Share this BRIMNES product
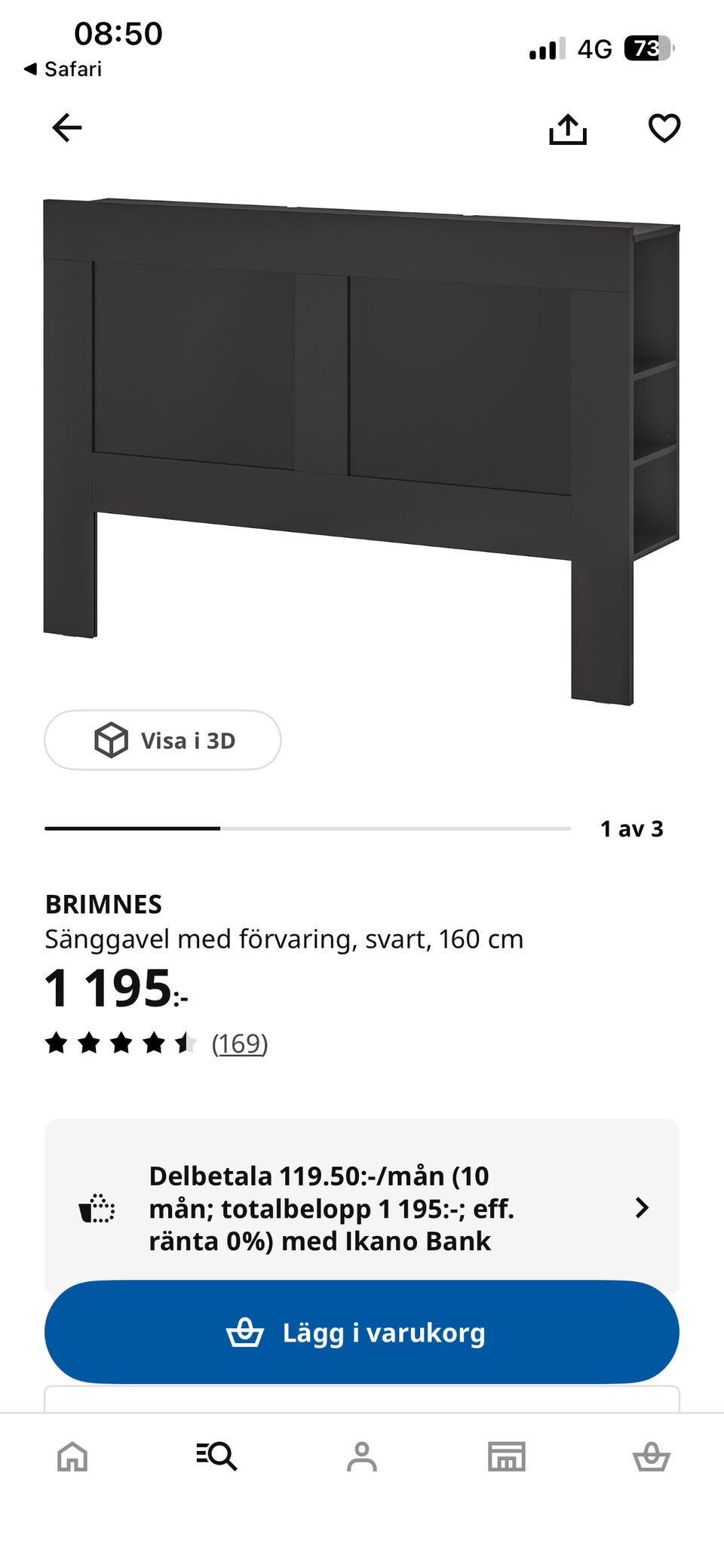 click(568, 128)
